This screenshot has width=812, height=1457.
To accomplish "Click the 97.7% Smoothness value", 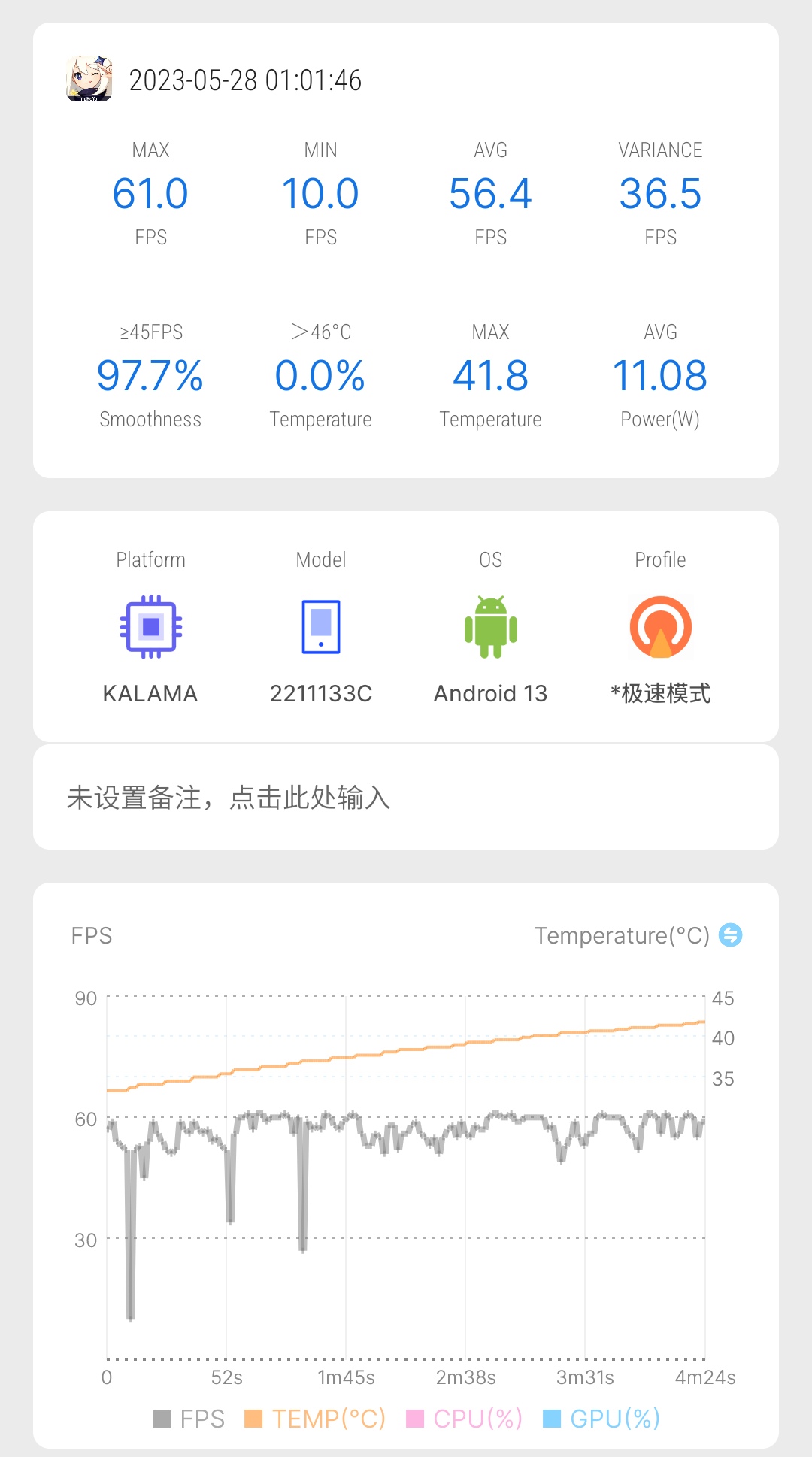I will [x=150, y=376].
